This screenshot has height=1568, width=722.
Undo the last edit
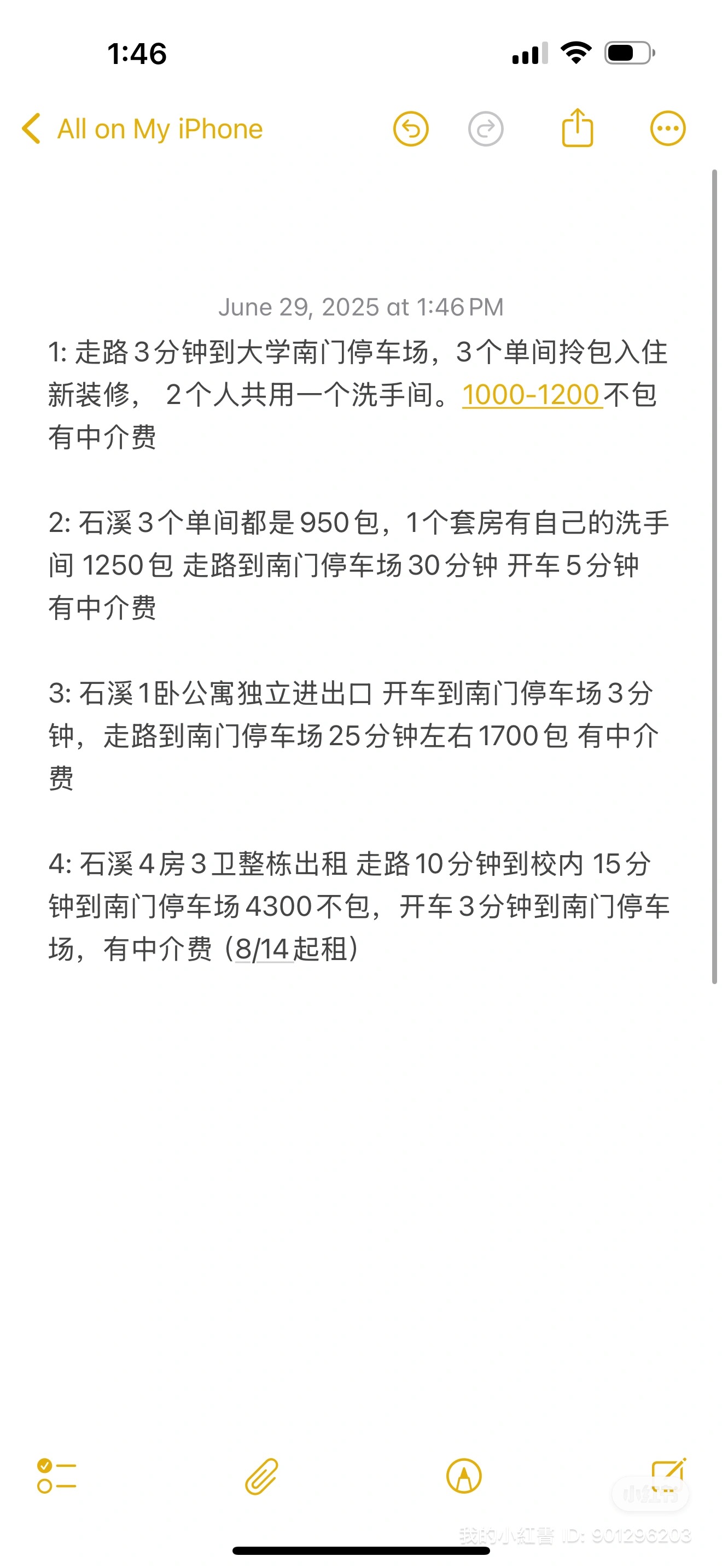(411, 129)
